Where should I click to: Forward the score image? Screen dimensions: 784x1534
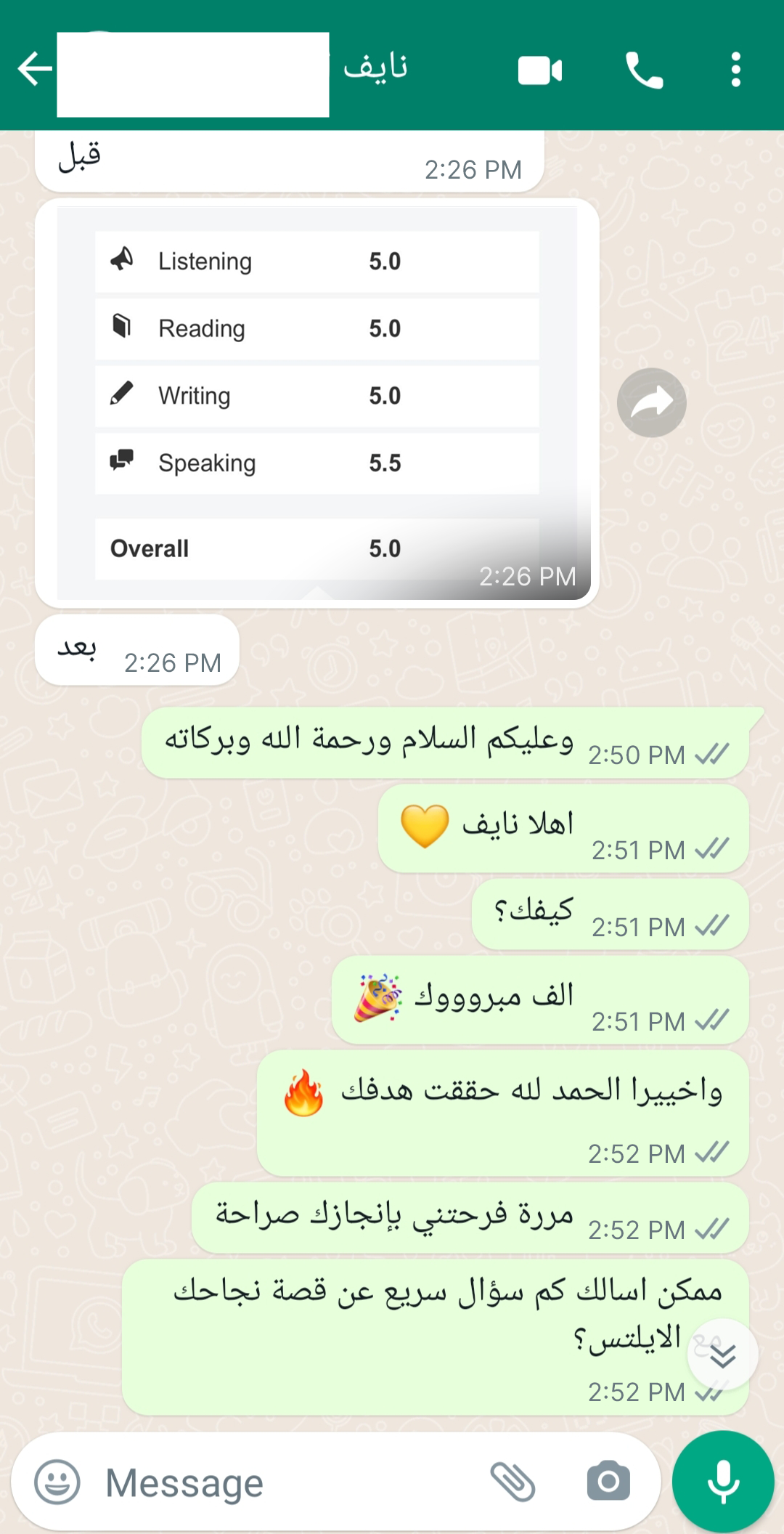[x=651, y=403]
